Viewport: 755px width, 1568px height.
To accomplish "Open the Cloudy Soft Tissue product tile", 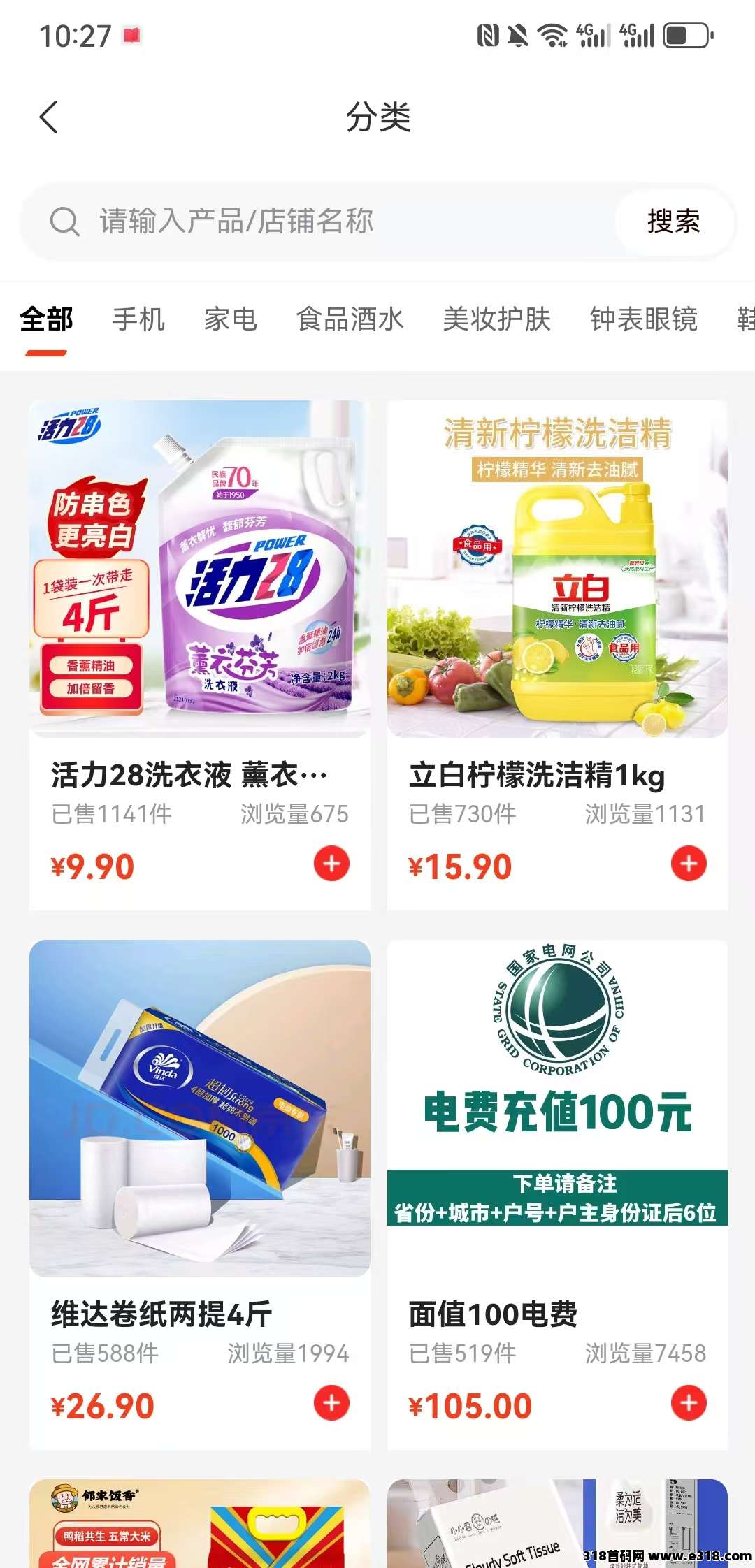I will point(557,1523).
